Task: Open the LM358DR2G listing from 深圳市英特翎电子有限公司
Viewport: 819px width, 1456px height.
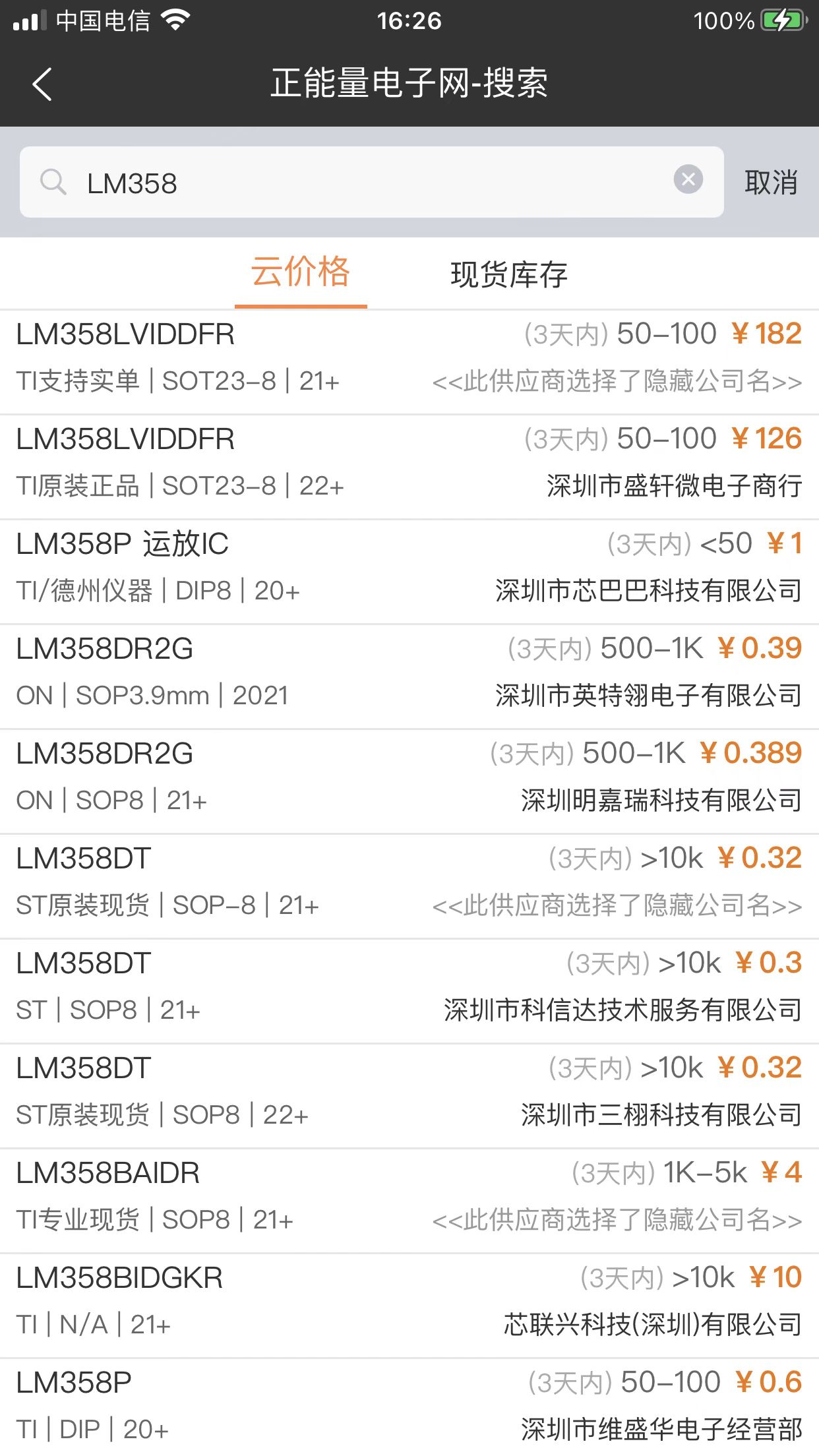Action: (x=409, y=673)
